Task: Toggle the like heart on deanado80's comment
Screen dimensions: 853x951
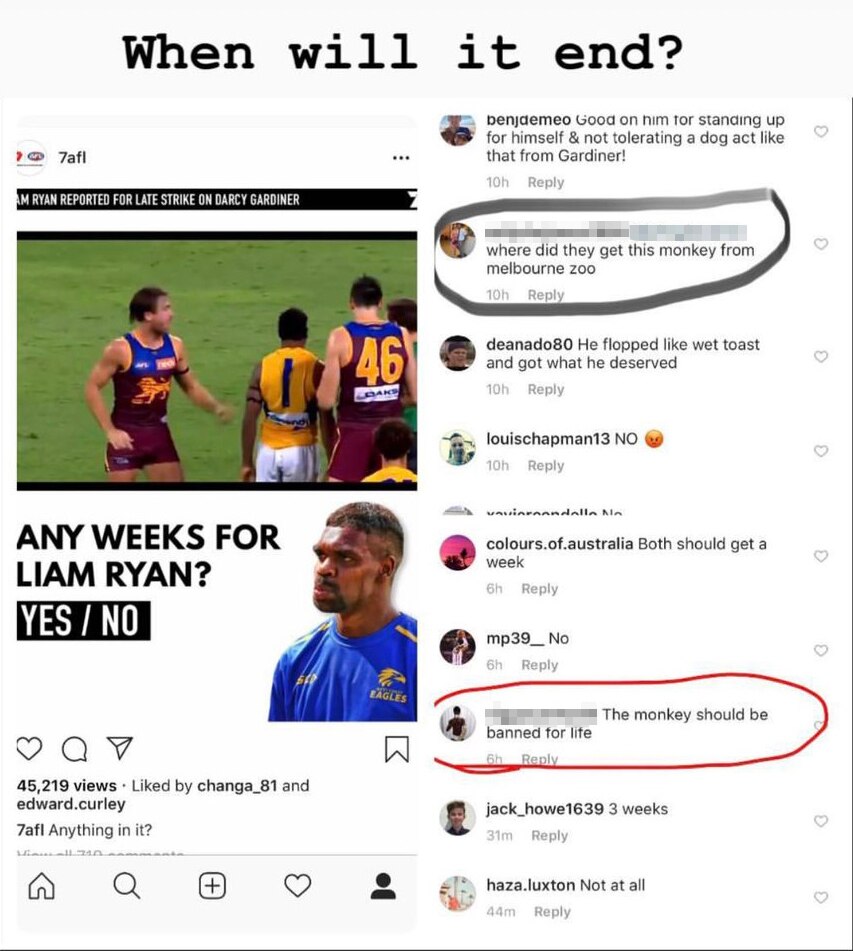Action: point(820,356)
